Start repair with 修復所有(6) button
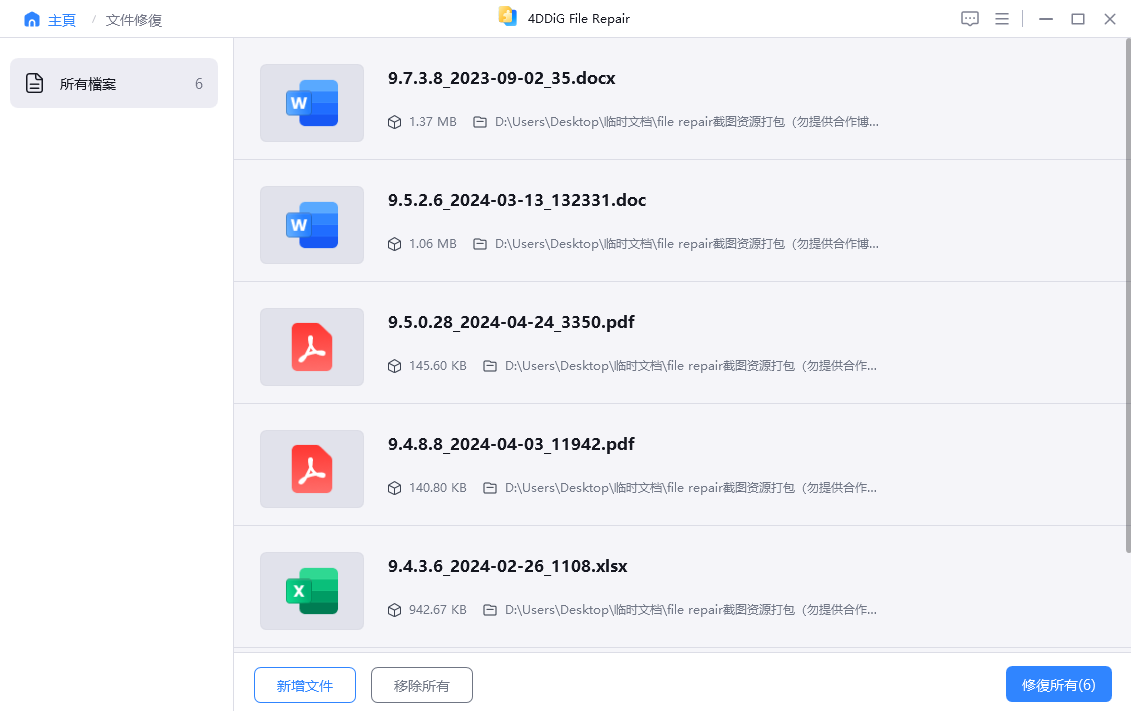 pos(1058,685)
